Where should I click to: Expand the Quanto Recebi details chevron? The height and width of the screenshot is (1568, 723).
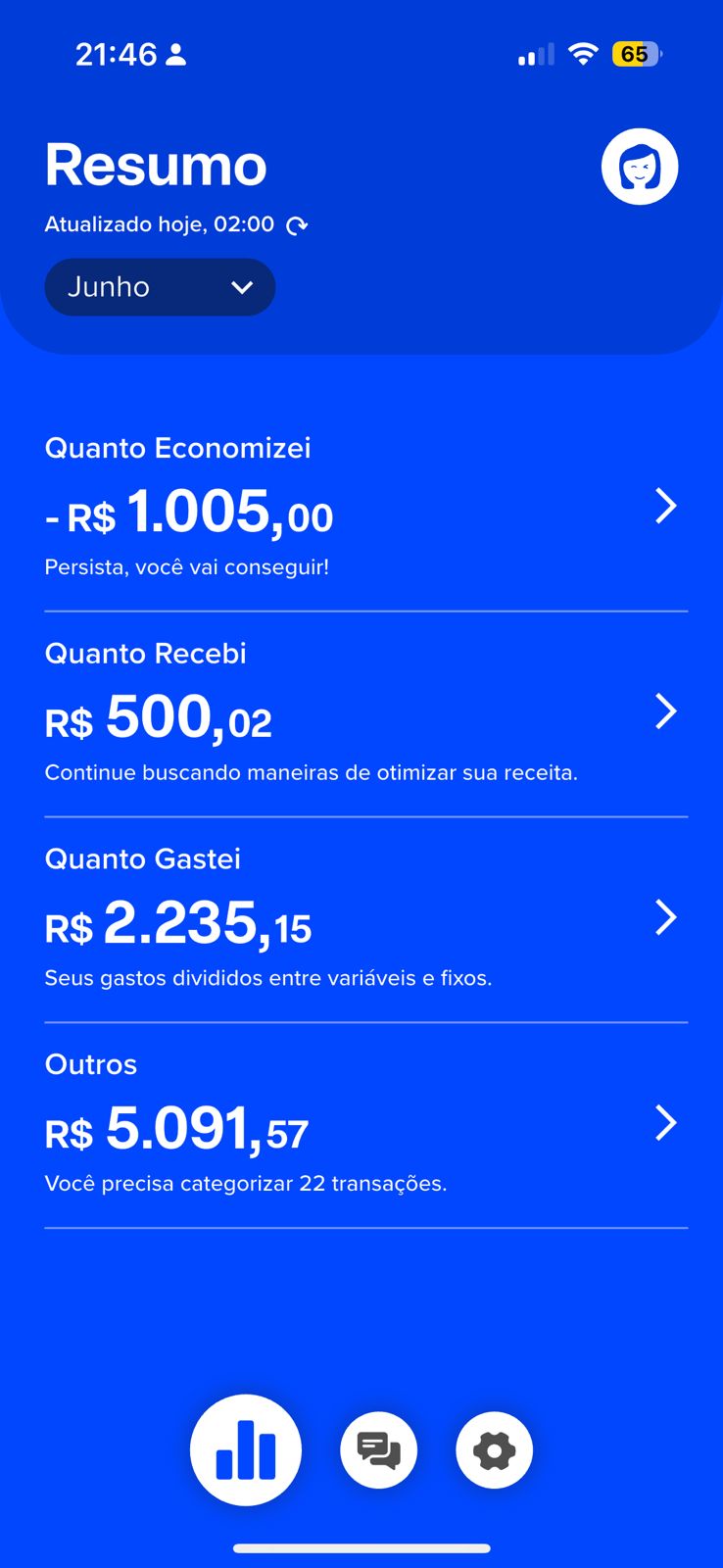[666, 712]
